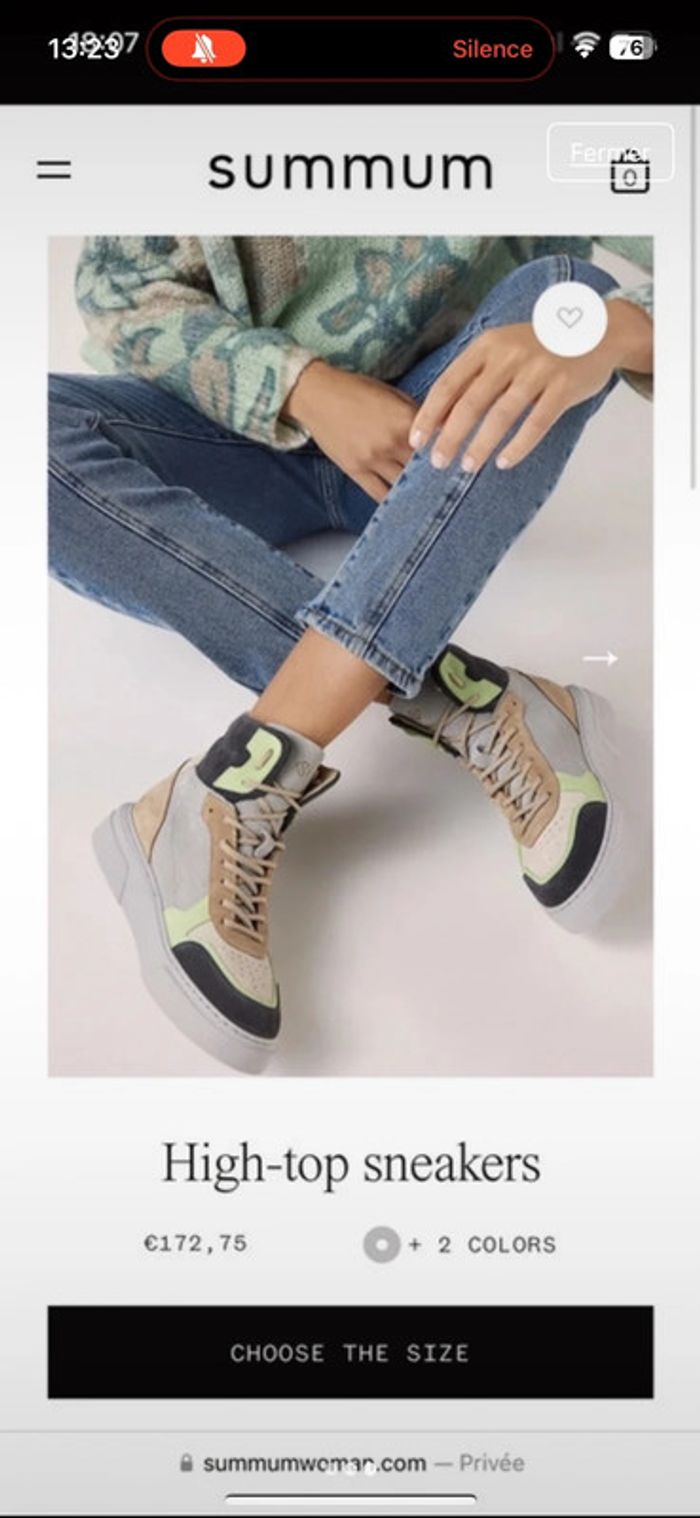
Task: Open the hamburger menu
Action: point(54,170)
